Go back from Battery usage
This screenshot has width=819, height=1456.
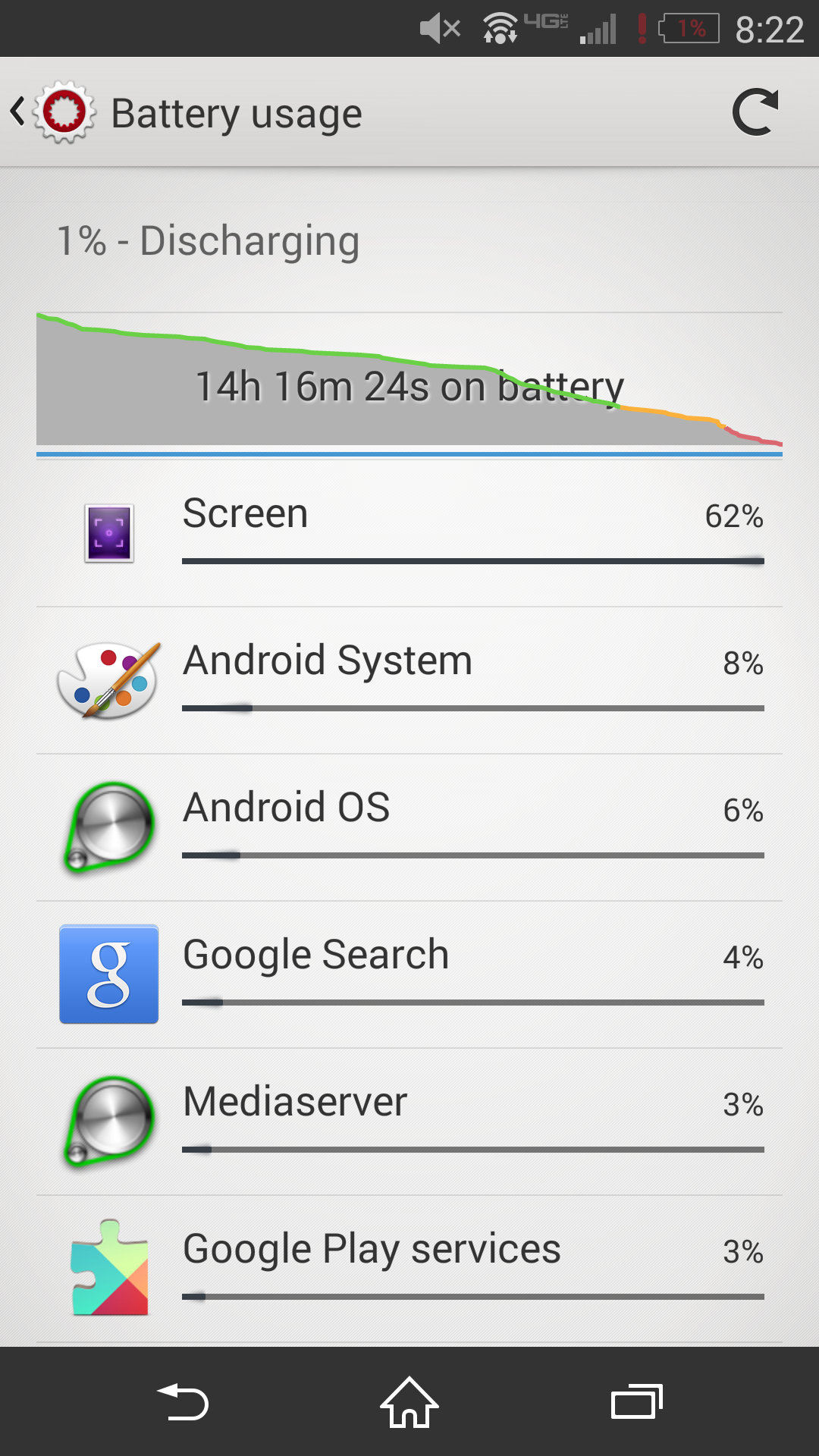(x=45, y=112)
